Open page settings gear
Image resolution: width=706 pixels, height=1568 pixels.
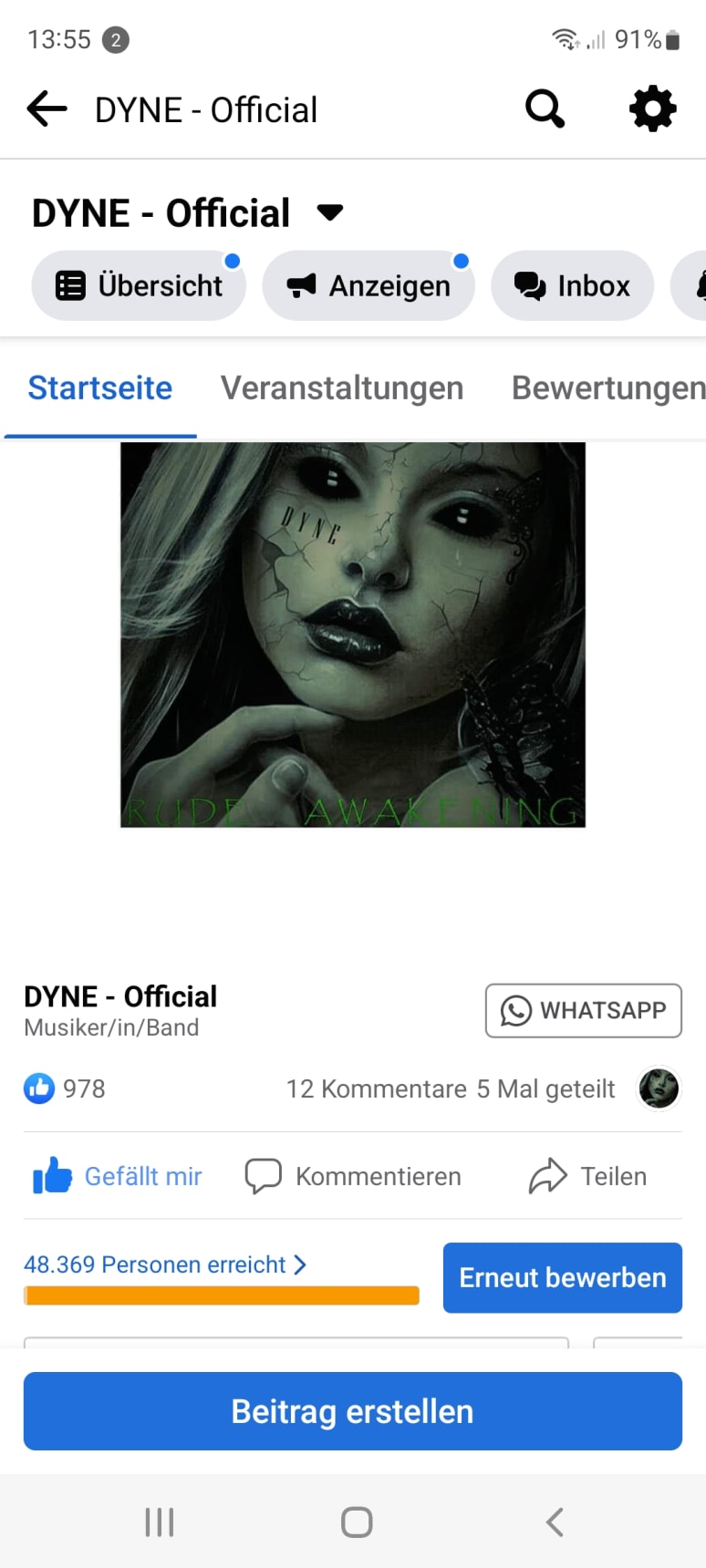(652, 109)
